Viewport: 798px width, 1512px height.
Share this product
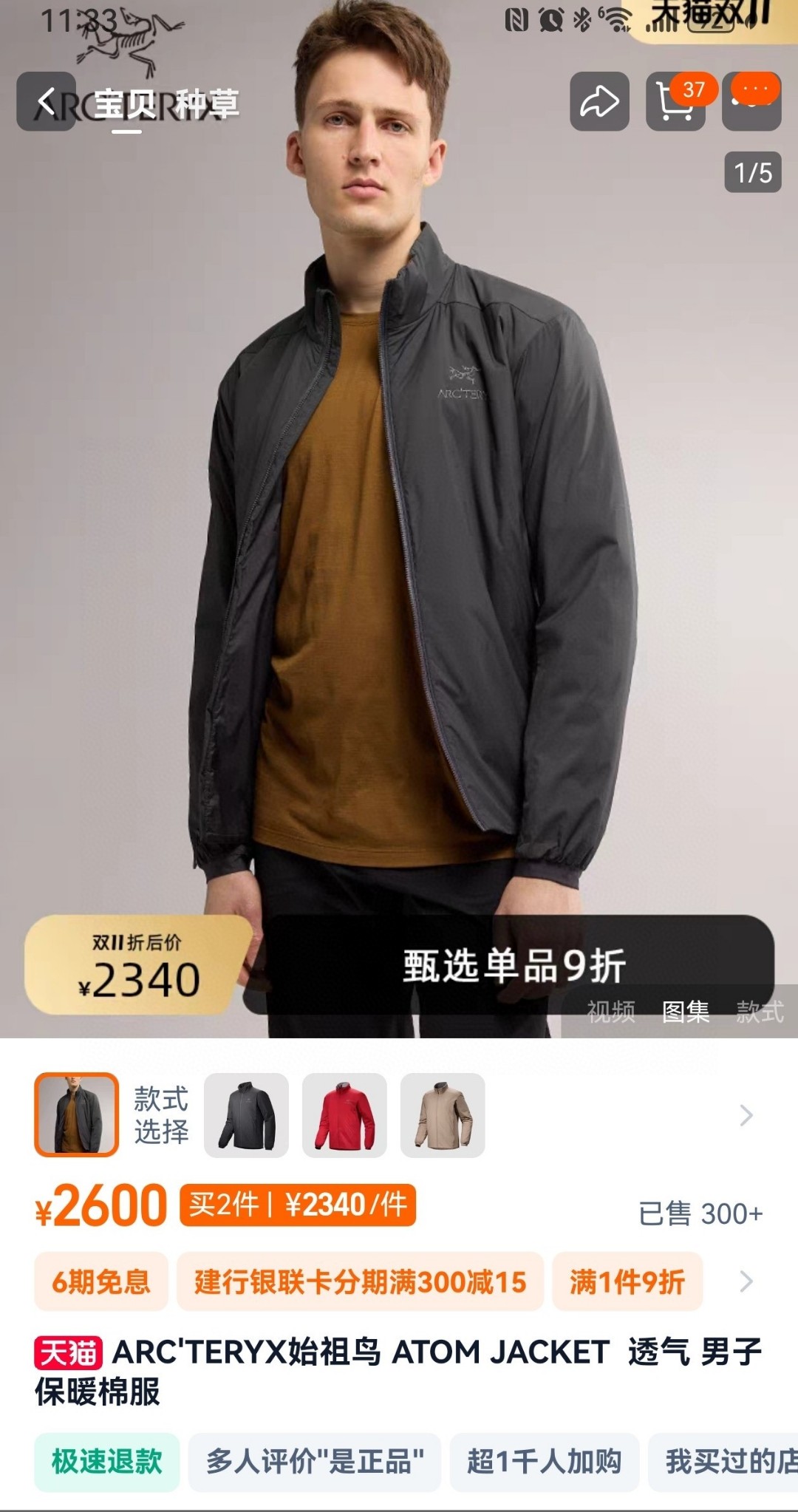click(x=599, y=102)
